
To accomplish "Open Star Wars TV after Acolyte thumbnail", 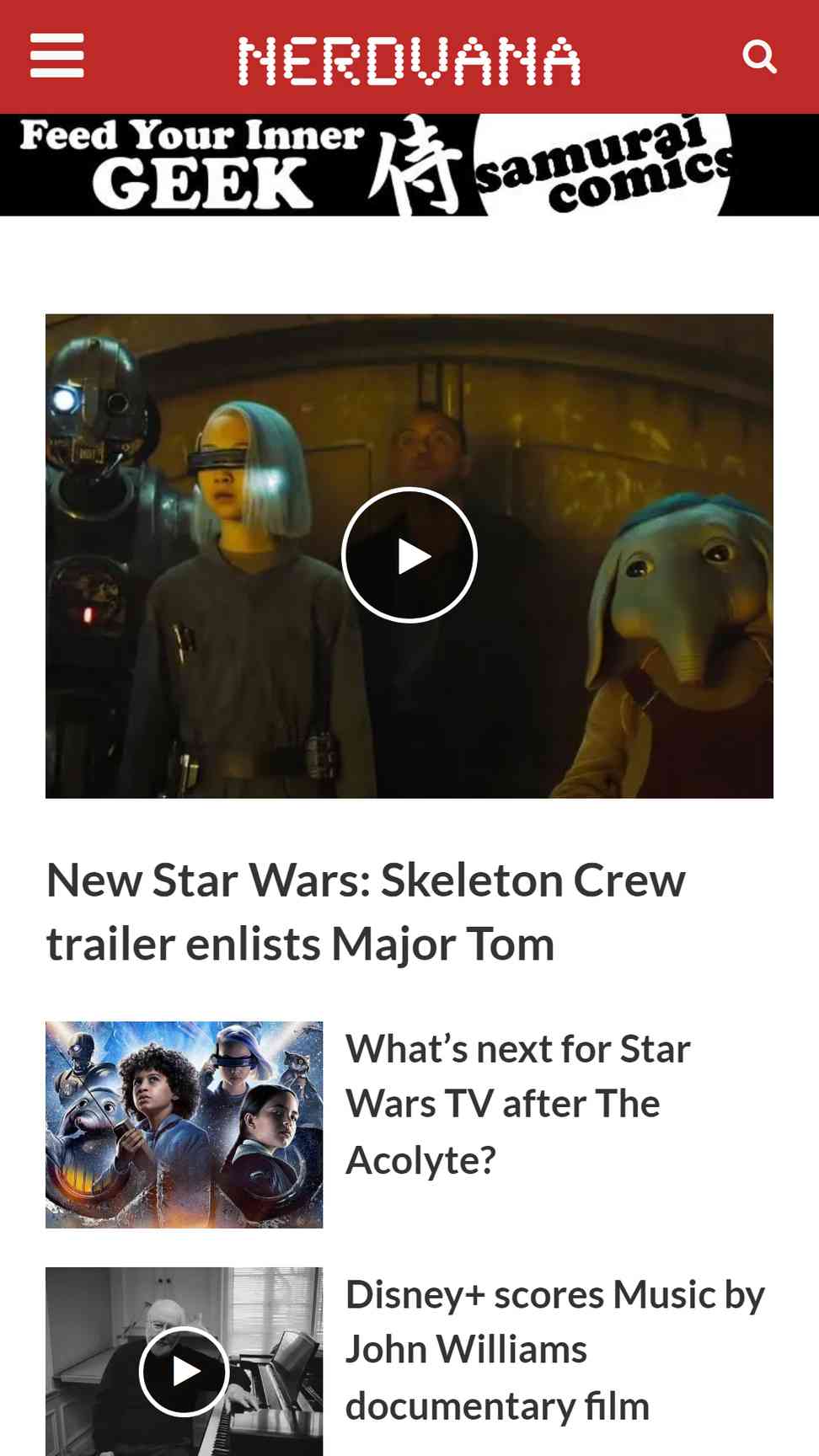I will point(184,1124).
